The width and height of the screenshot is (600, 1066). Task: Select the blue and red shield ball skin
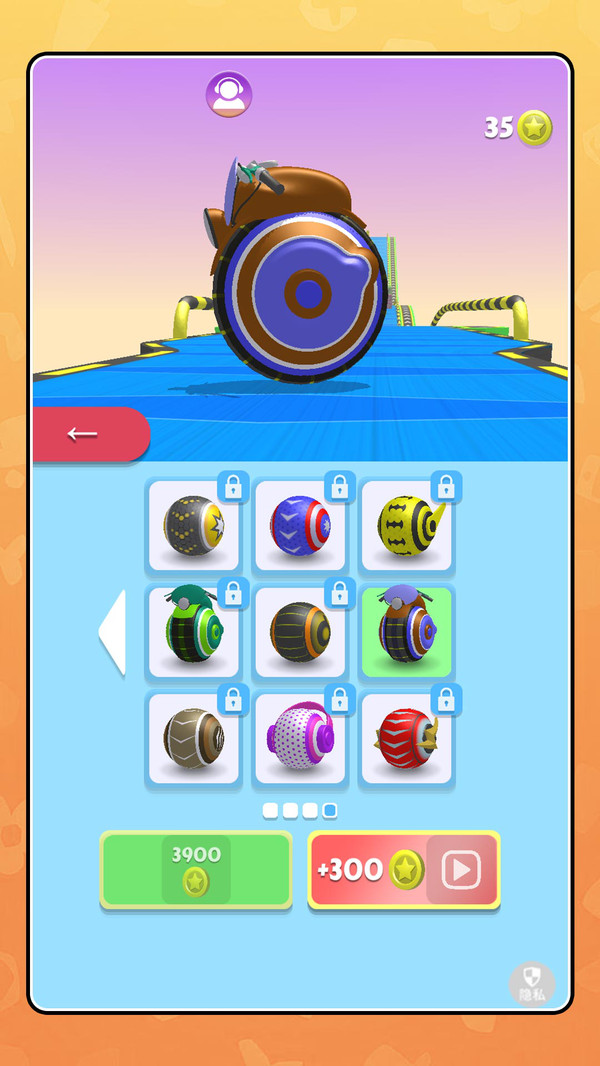300,526
